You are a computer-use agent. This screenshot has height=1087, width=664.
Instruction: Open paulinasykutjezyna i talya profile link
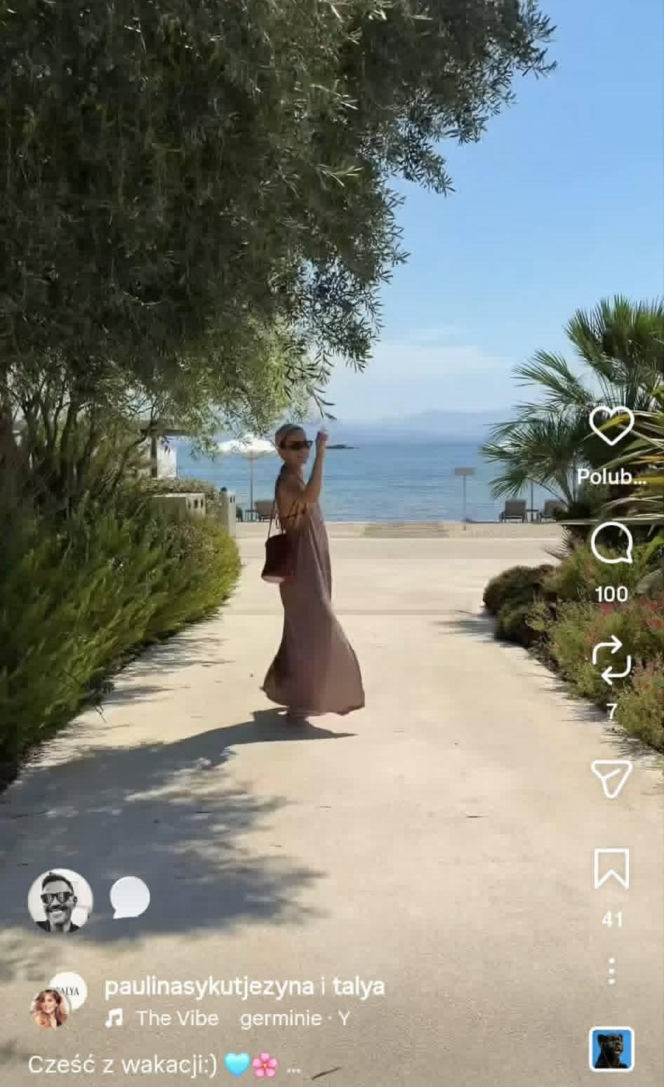[244, 986]
